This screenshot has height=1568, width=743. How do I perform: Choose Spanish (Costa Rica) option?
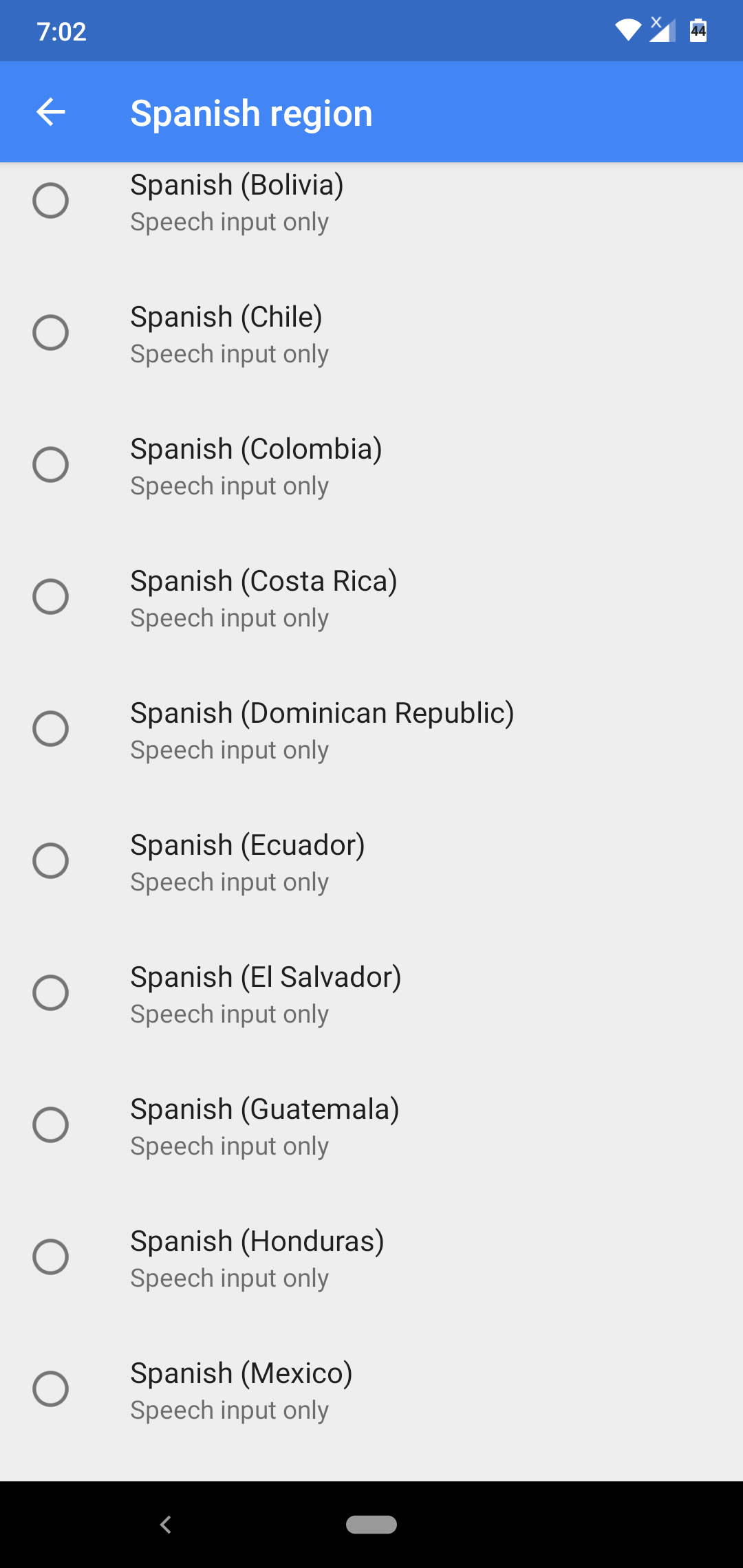point(263,596)
